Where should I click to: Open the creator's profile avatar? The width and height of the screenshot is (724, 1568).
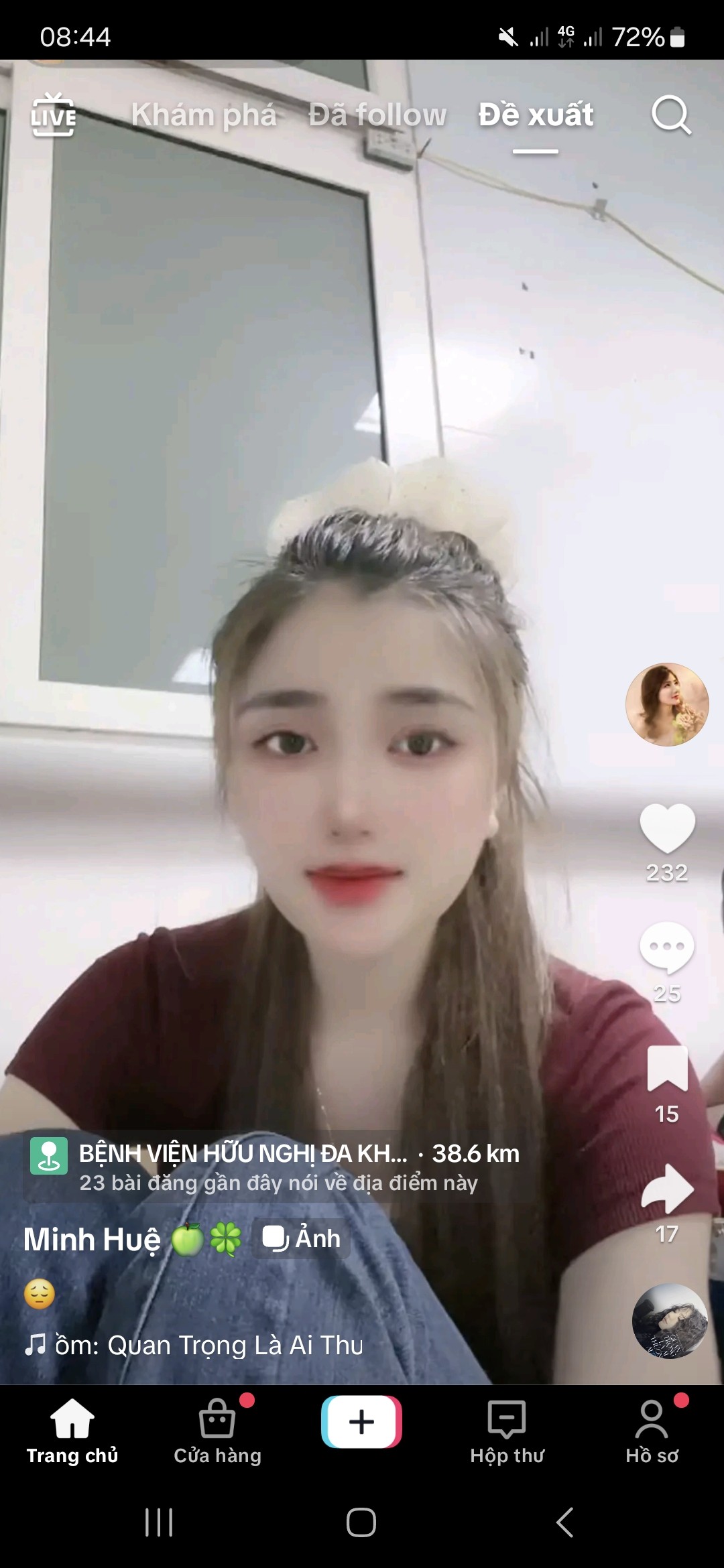coord(667,704)
